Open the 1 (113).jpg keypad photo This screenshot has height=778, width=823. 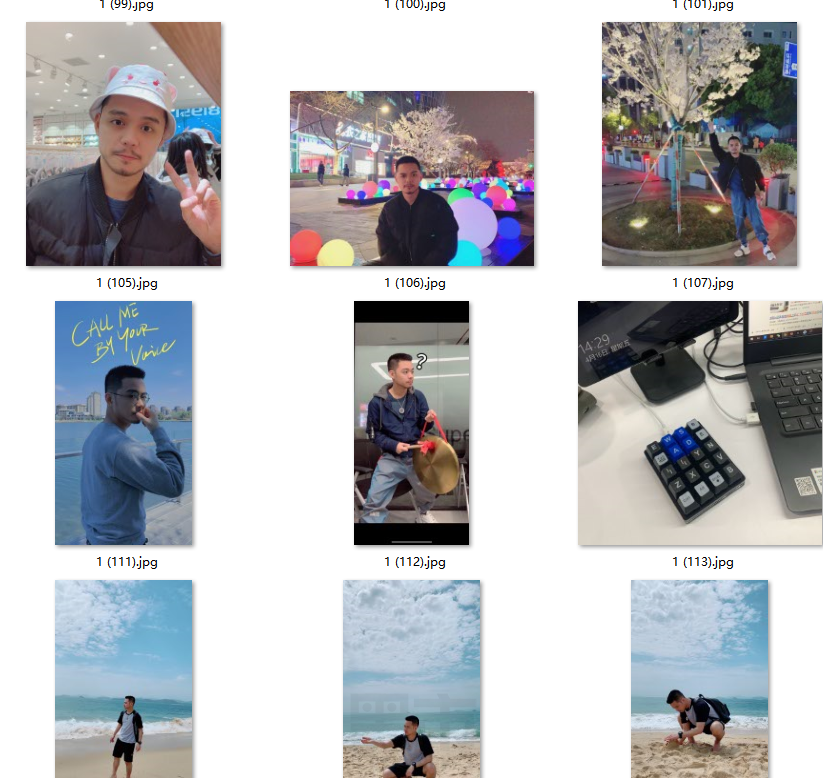(700, 423)
